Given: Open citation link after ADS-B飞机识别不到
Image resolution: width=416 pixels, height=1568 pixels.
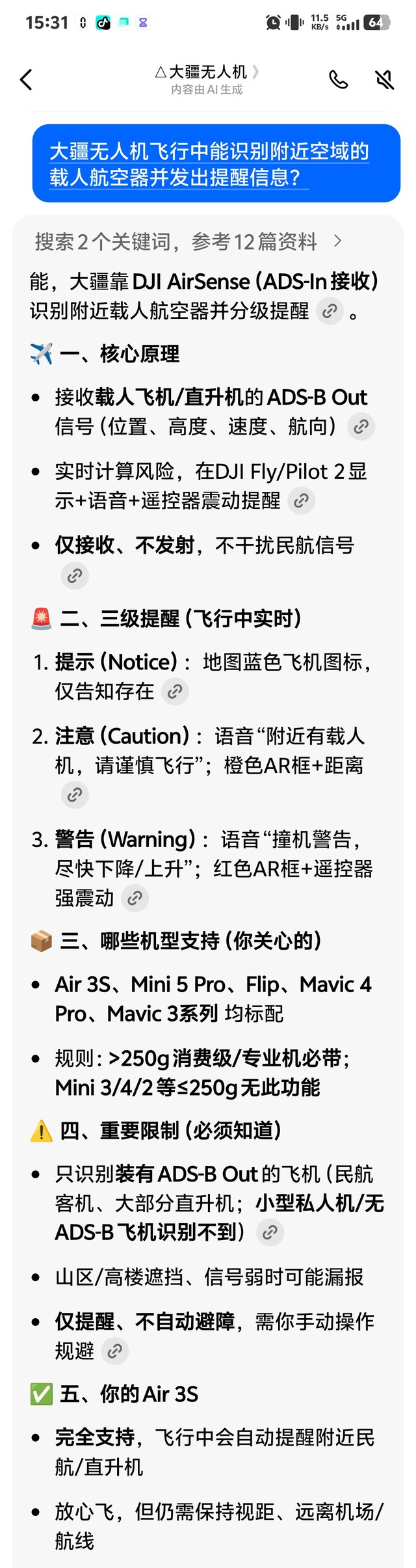Looking at the screenshot, I should pos(270,1232).
